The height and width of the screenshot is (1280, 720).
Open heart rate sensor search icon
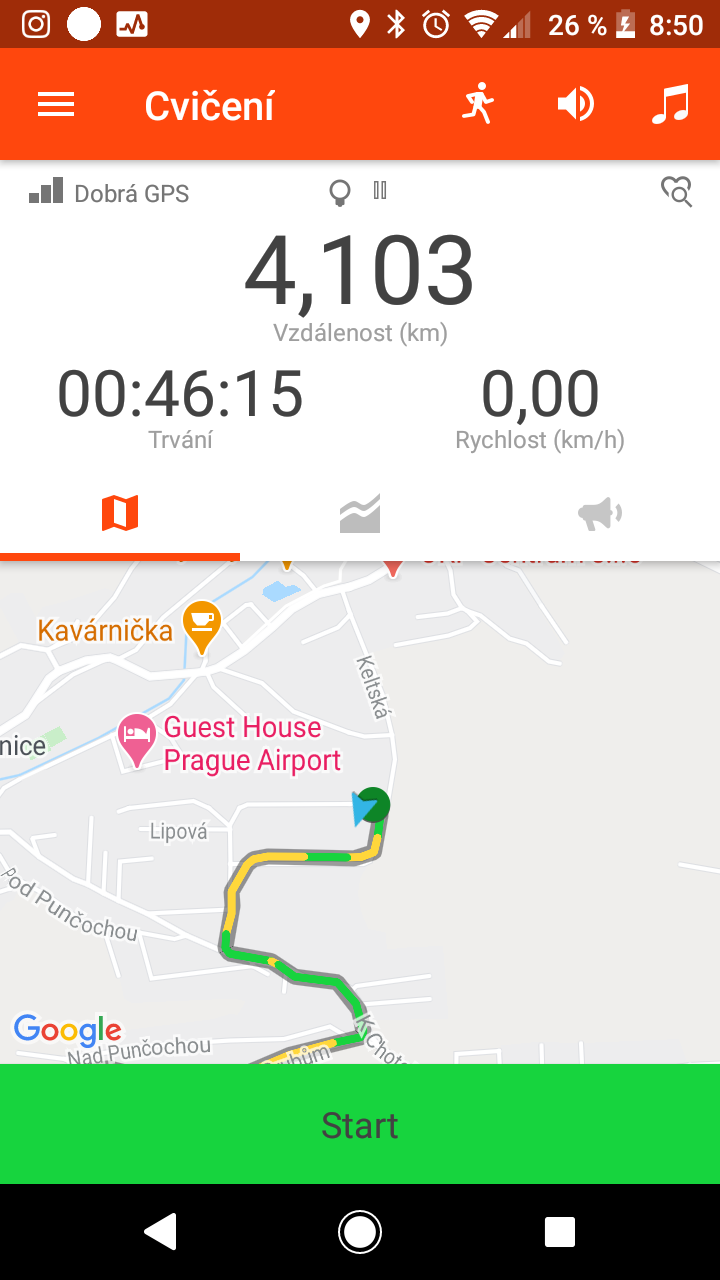[677, 191]
